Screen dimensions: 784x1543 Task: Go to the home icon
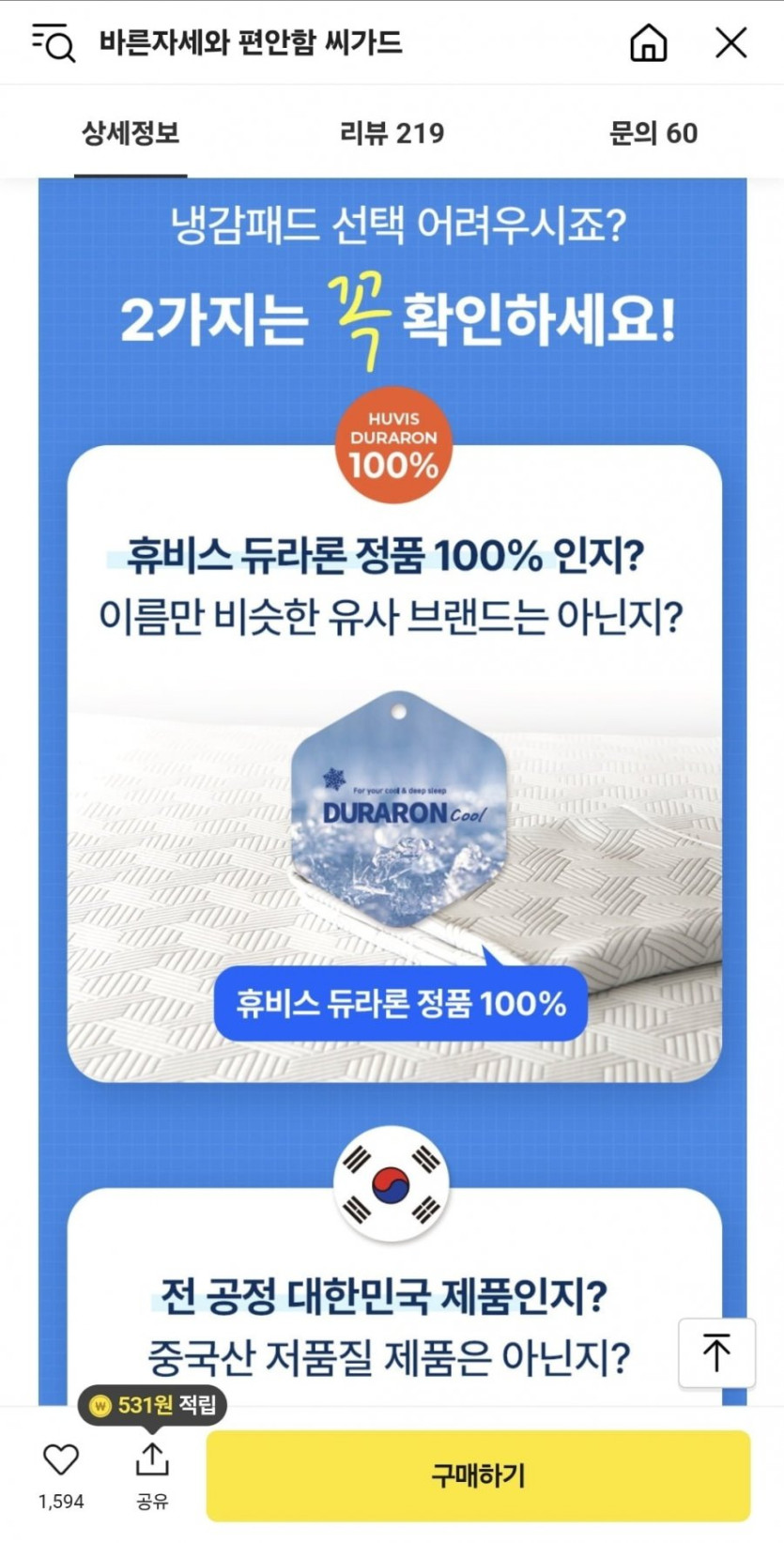click(648, 42)
